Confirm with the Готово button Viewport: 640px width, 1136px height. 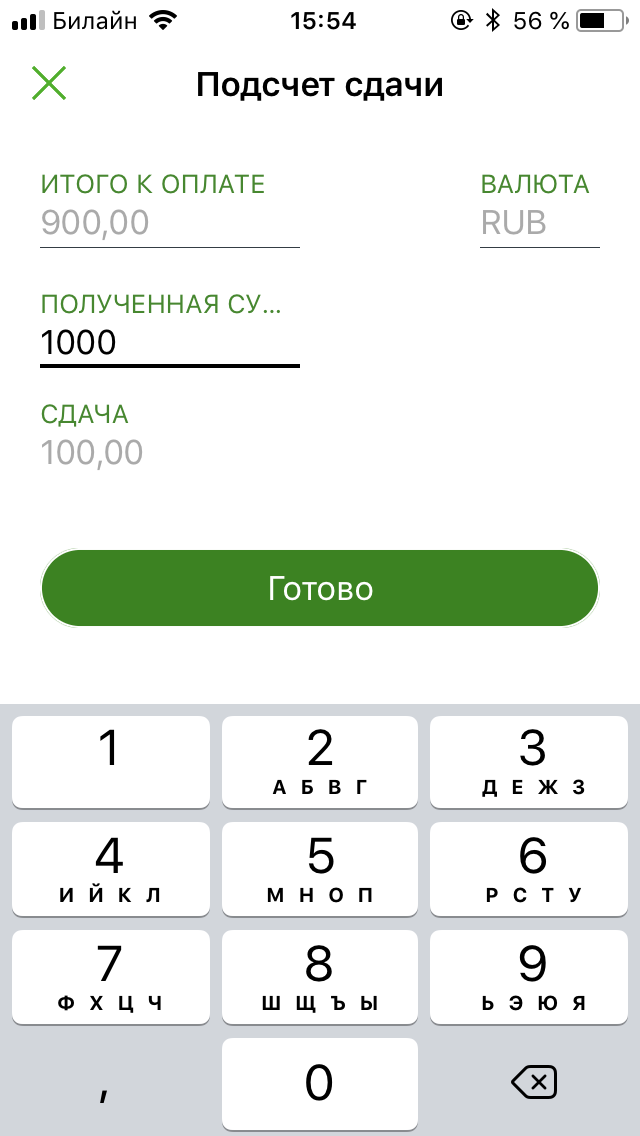tap(320, 588)
